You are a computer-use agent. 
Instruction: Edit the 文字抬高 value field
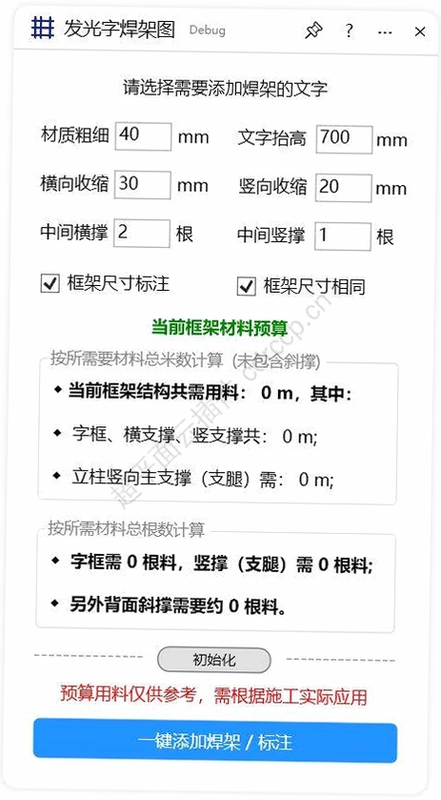[344, 139]
